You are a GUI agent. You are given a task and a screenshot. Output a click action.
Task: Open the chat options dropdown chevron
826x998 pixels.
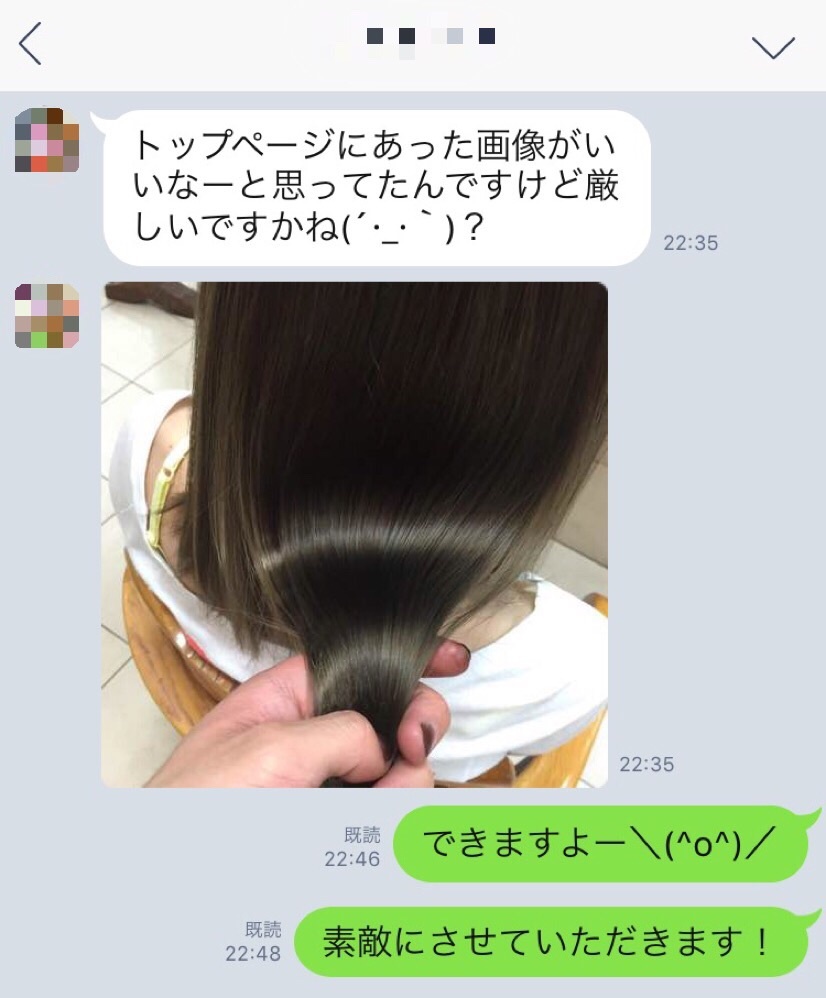(772, 46)
